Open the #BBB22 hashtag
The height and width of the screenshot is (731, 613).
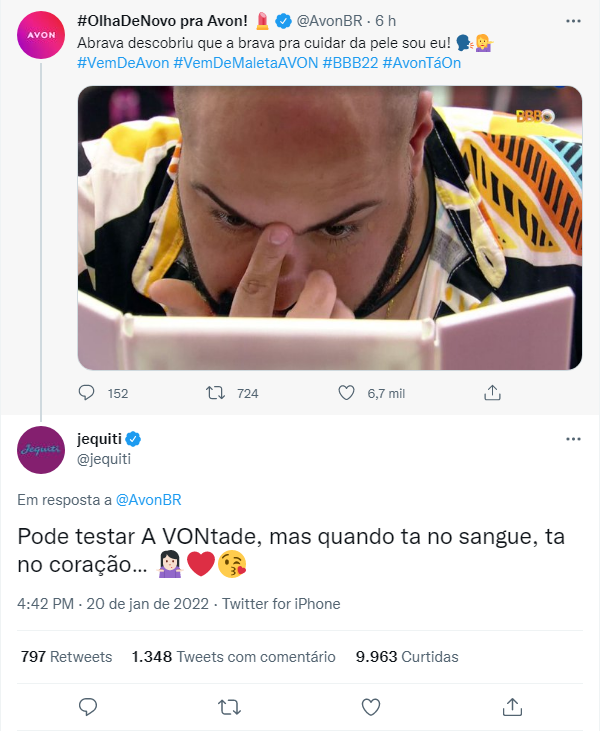354,64
